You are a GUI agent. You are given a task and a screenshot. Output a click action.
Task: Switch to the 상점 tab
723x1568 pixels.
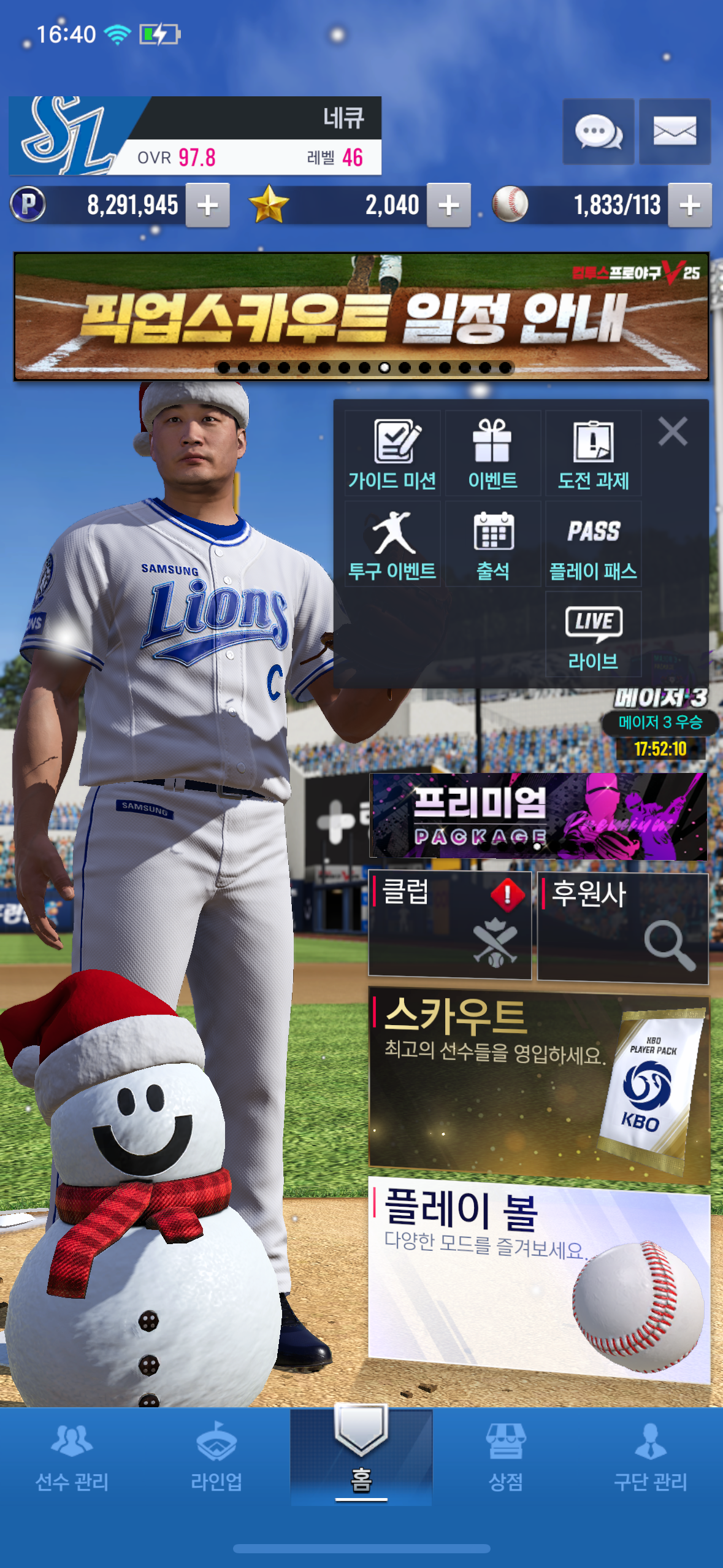pyautogui.click(x=505, y=1458)
